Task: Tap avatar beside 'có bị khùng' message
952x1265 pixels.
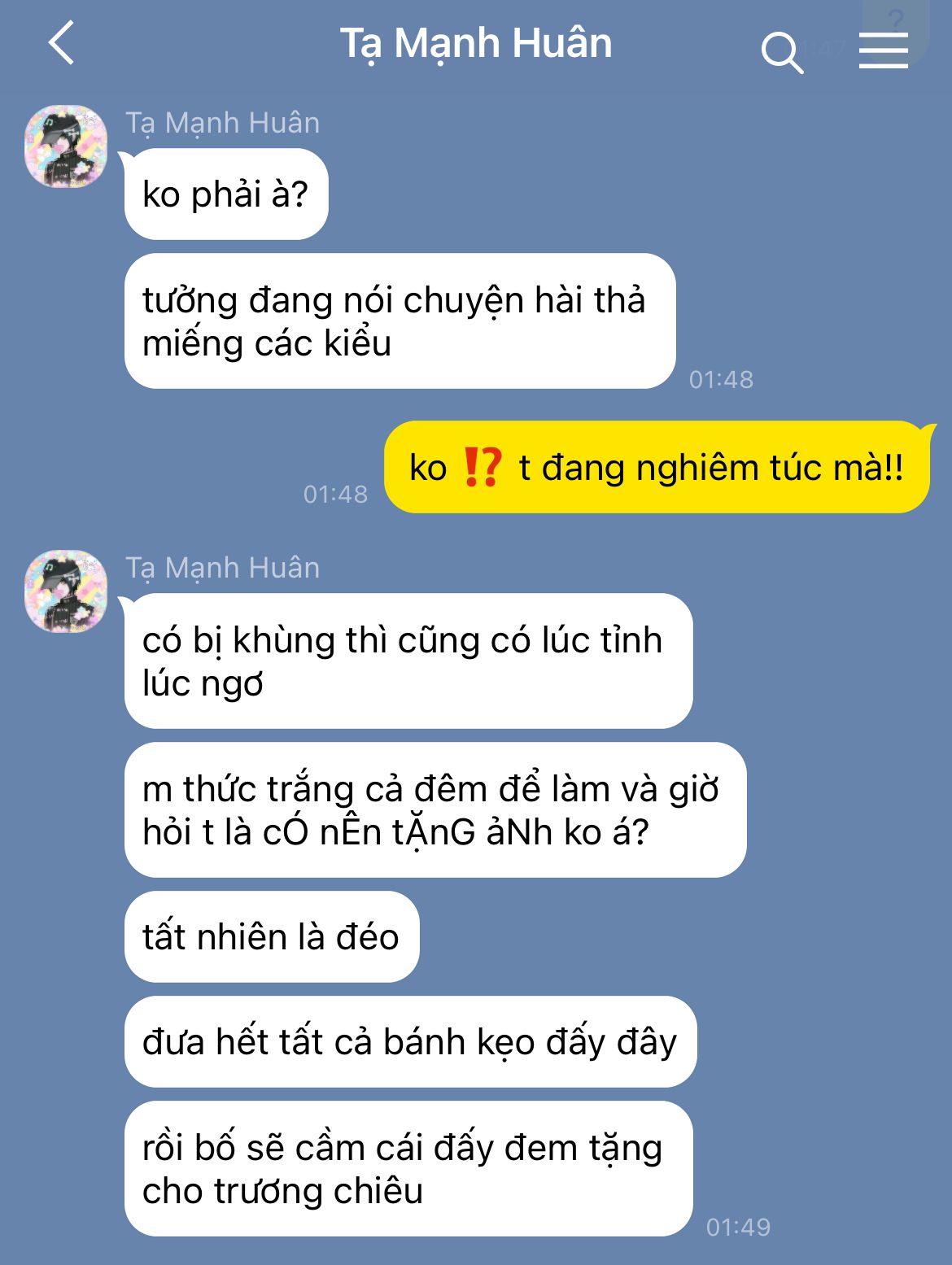Action: click(66, 591)
